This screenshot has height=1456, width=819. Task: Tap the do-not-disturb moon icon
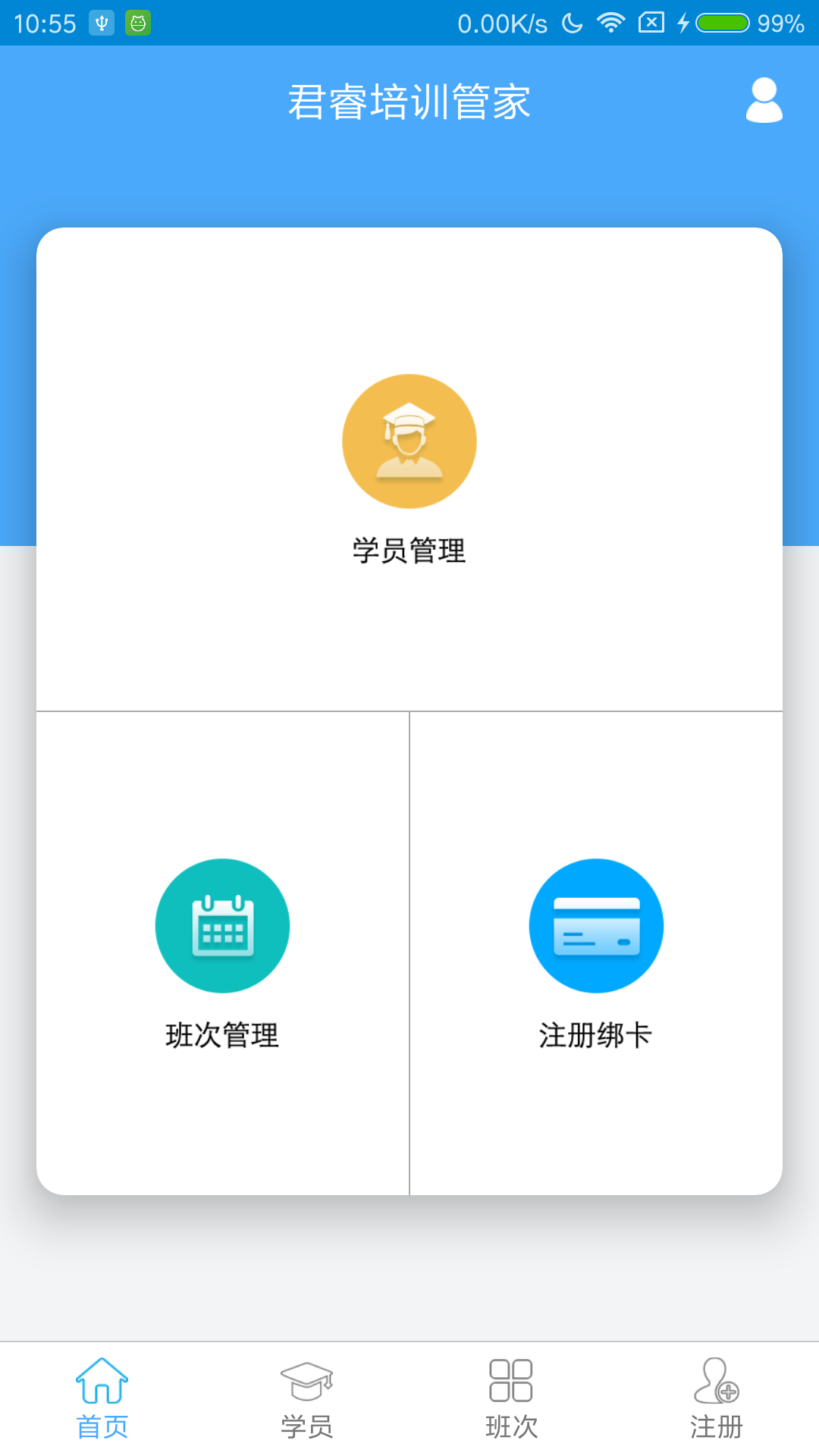(570, 23)
